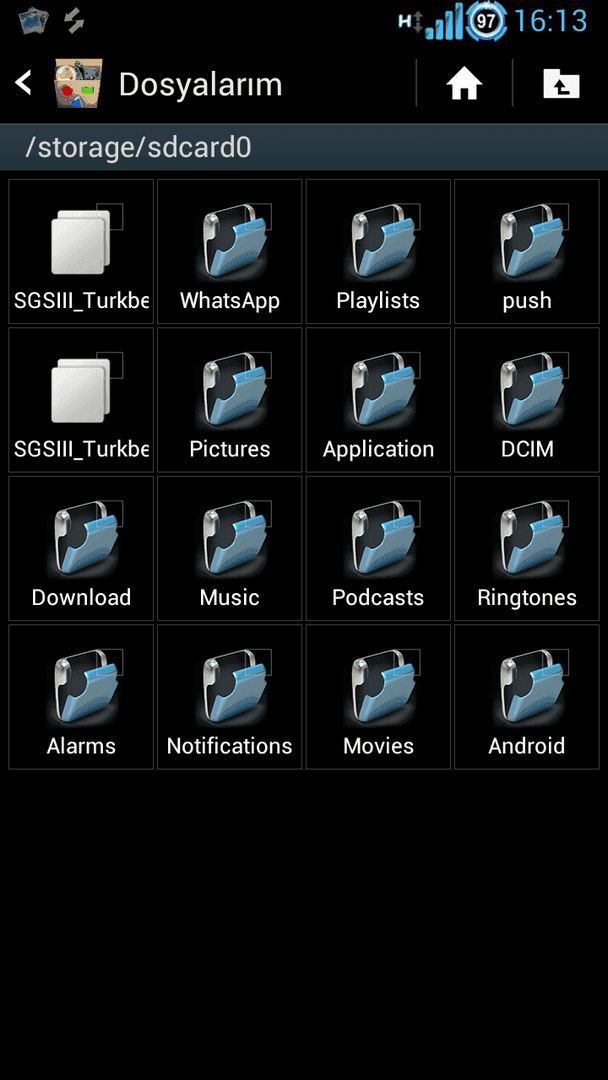Tick the checkbox on Music folder
The width and height of the screenshot is (608, 1080).
coord(258,514)
